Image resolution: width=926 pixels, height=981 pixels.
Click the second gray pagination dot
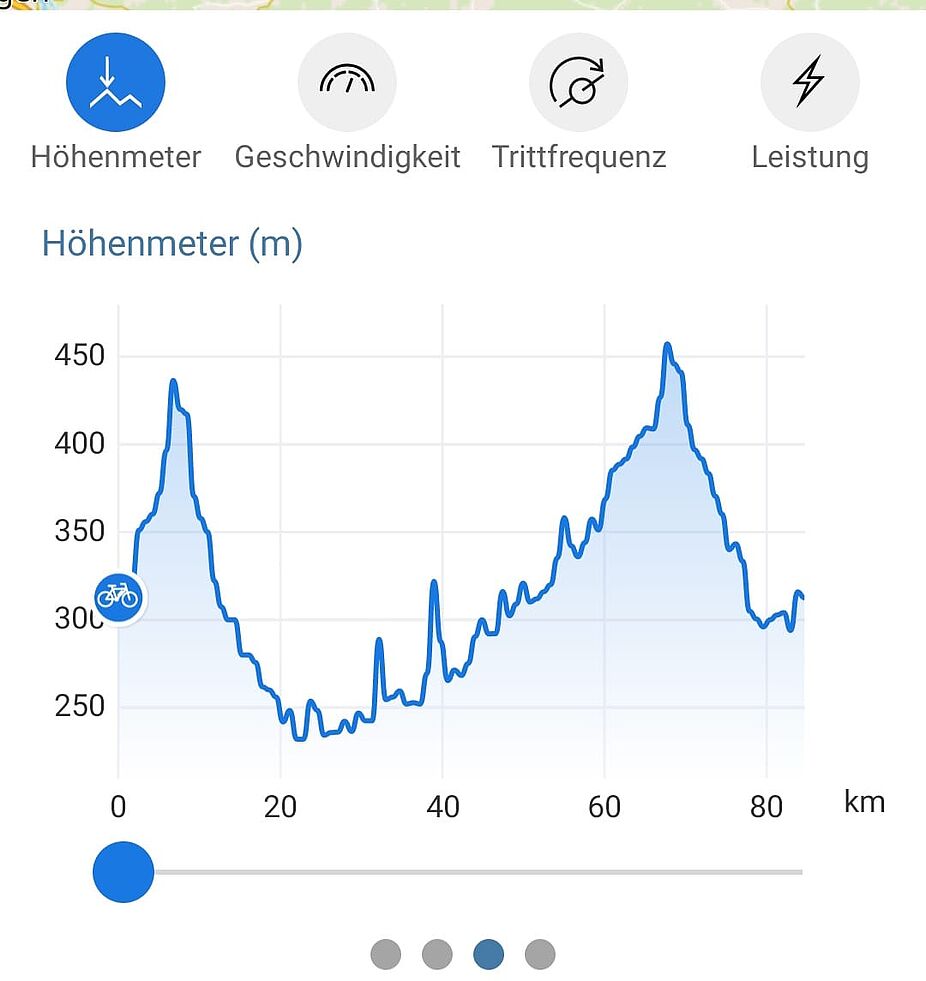pos(437,955)
